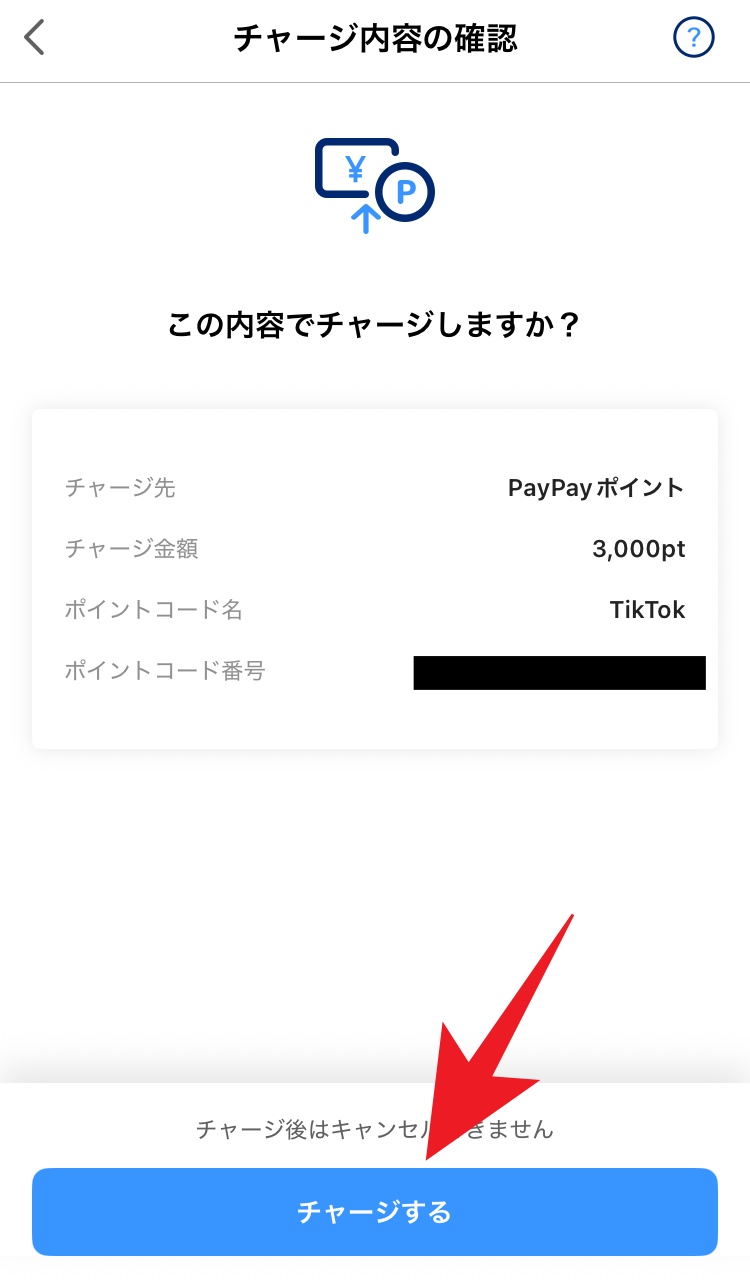The height and width of the screenshot is (1288, 750).
Task: Select the TikTok point code name
Action: (x=647, y=610)
